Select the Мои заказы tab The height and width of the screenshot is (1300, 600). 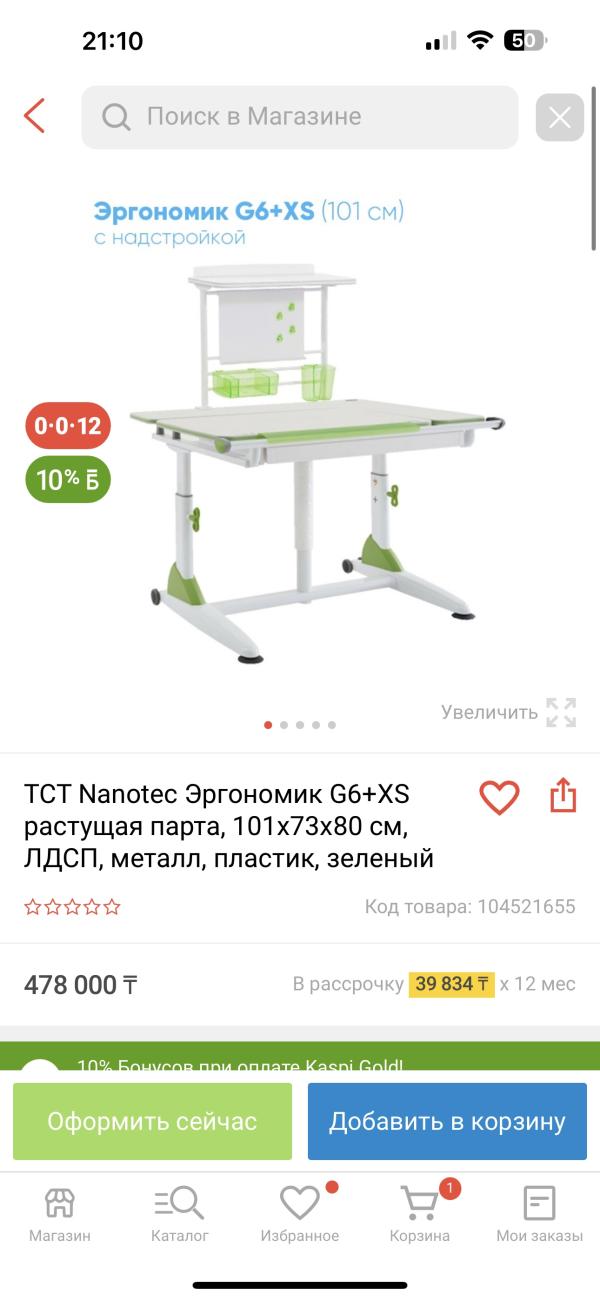pos(540,1214)
